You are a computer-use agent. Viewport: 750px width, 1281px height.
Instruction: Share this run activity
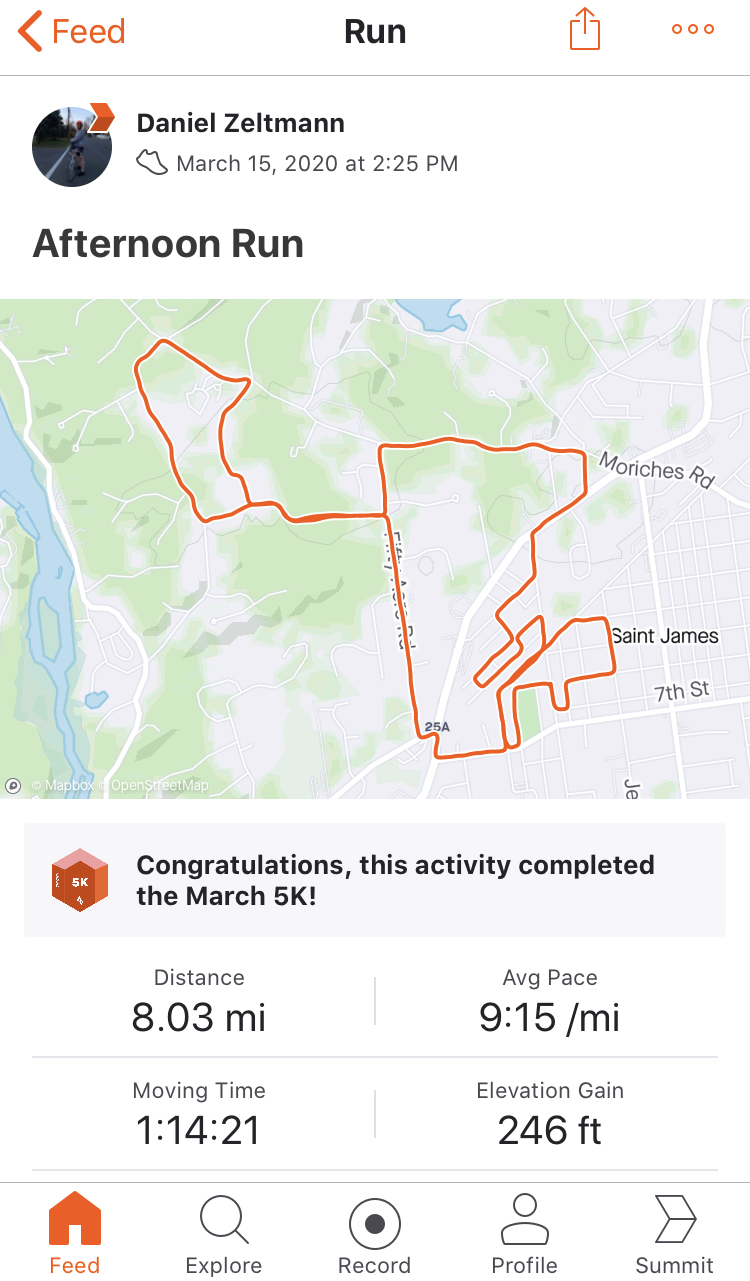click(585, 31)
